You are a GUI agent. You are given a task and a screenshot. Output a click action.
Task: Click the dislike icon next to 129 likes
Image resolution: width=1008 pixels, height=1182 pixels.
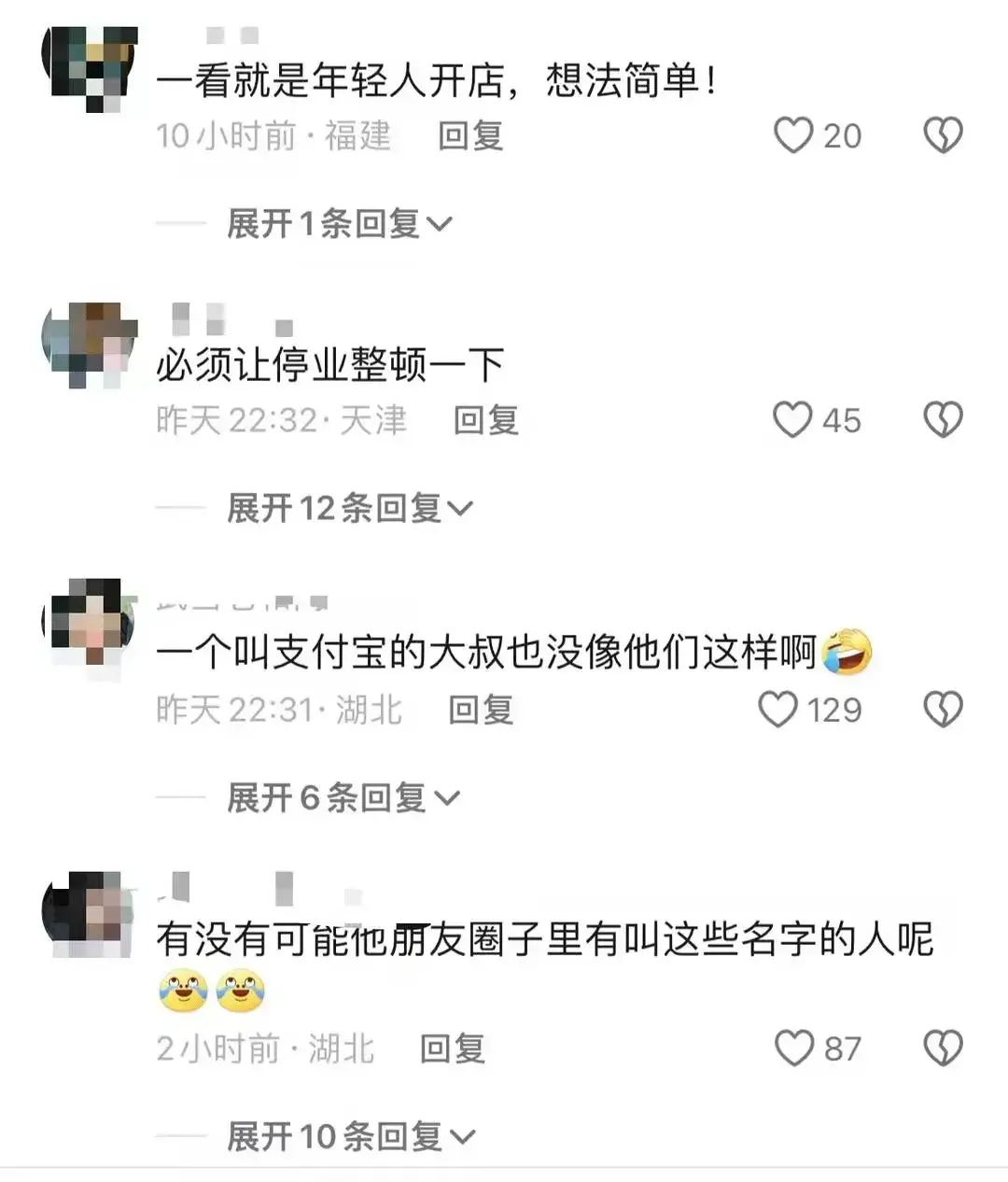(x=944, y=710)
